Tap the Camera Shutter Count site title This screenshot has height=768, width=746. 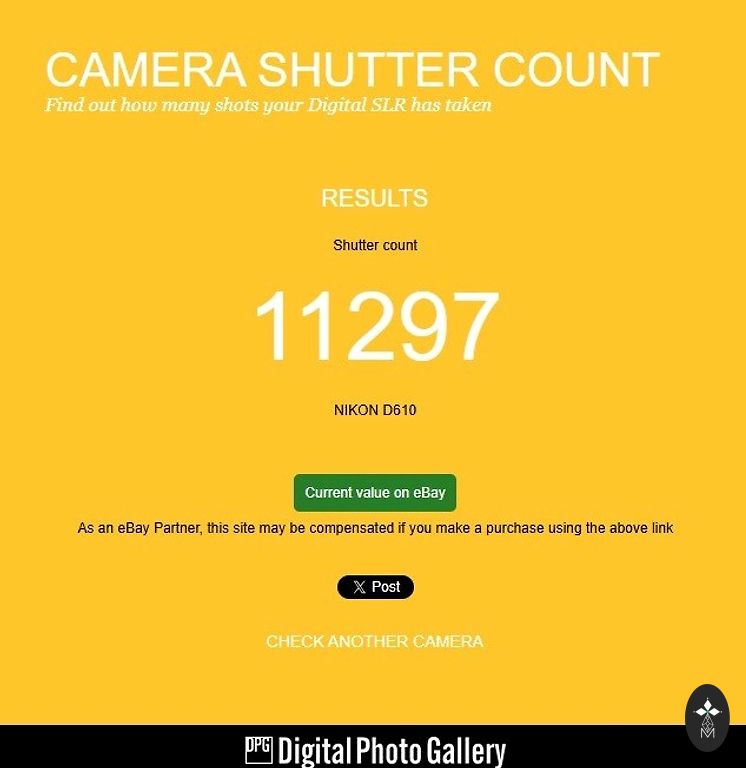coord(352,70)
